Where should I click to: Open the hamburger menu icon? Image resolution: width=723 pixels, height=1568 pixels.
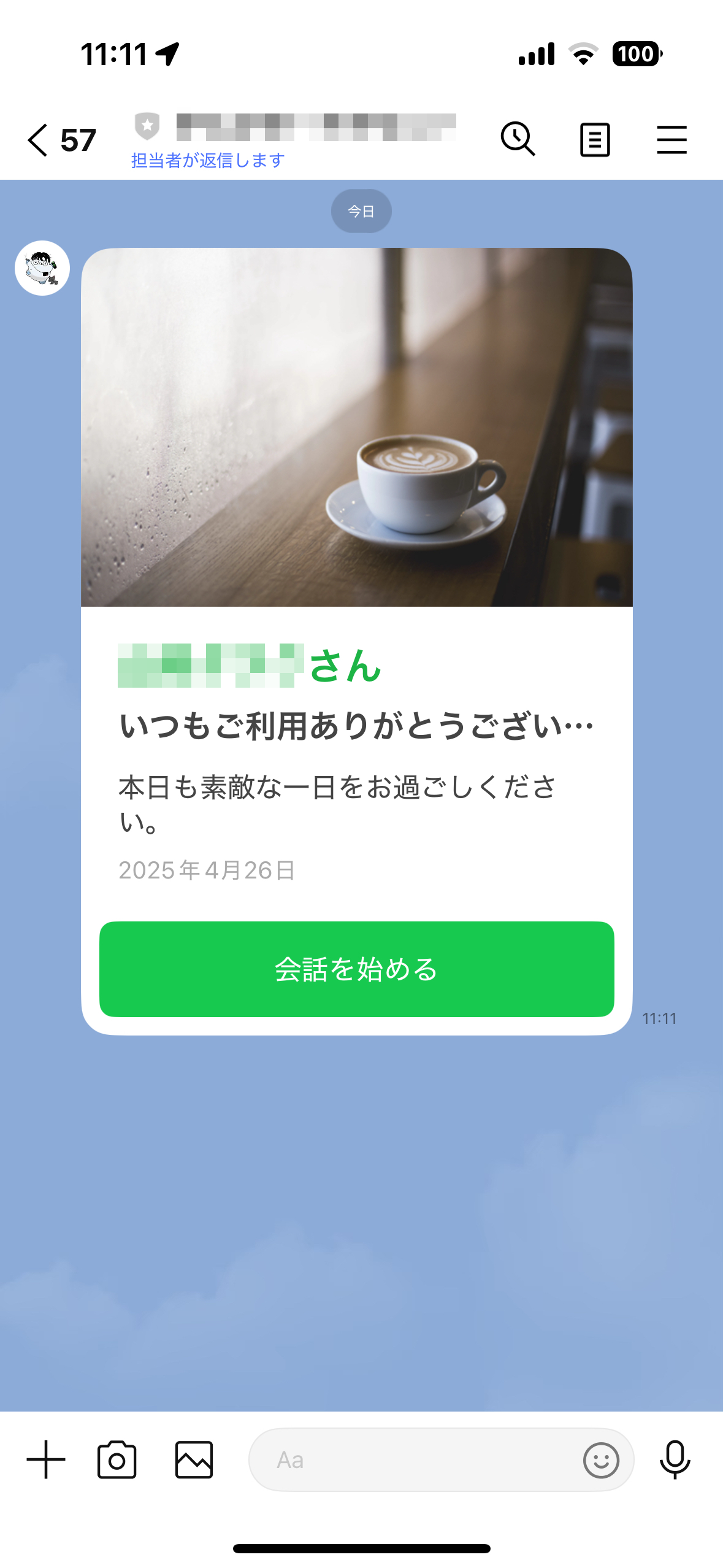(671, 139)
